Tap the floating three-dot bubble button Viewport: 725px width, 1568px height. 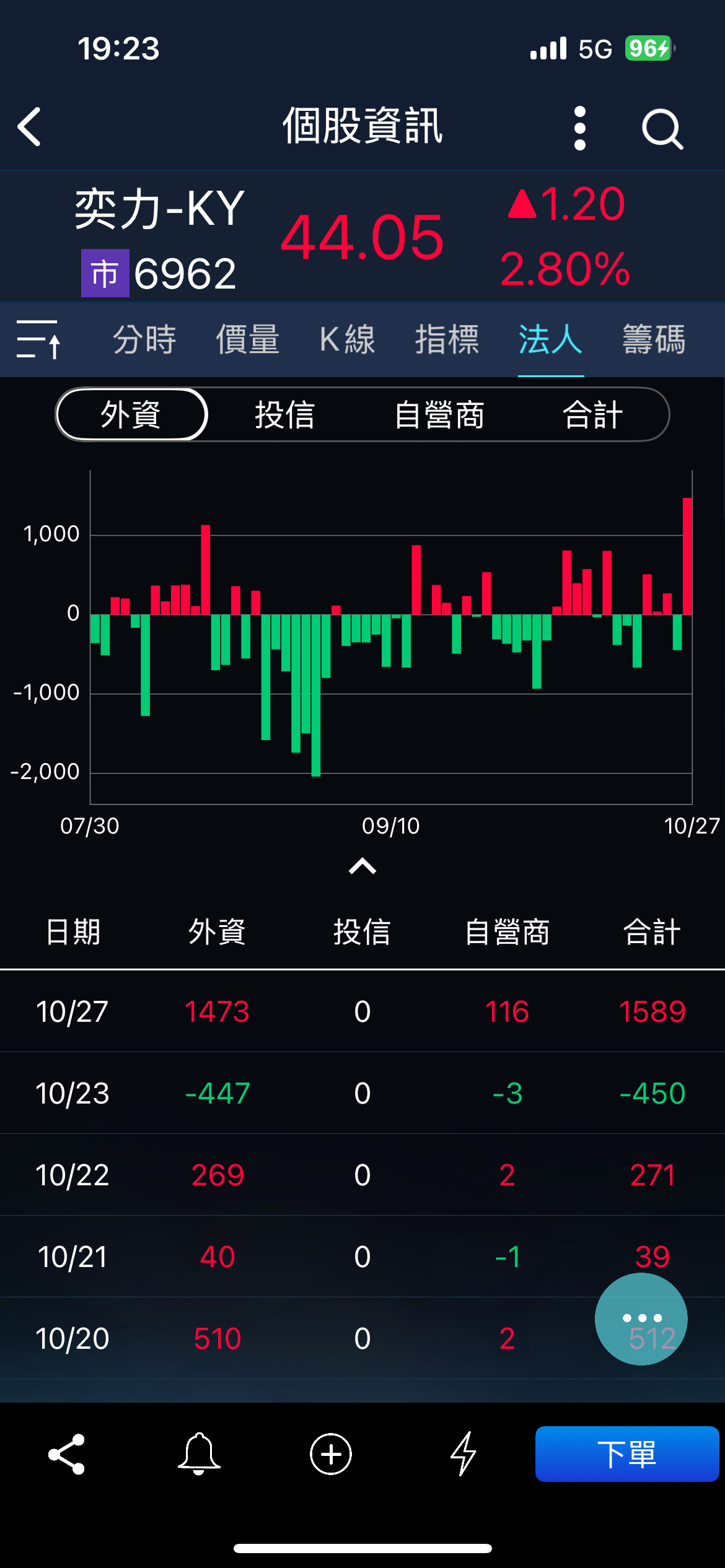(x=641, y=1318)
